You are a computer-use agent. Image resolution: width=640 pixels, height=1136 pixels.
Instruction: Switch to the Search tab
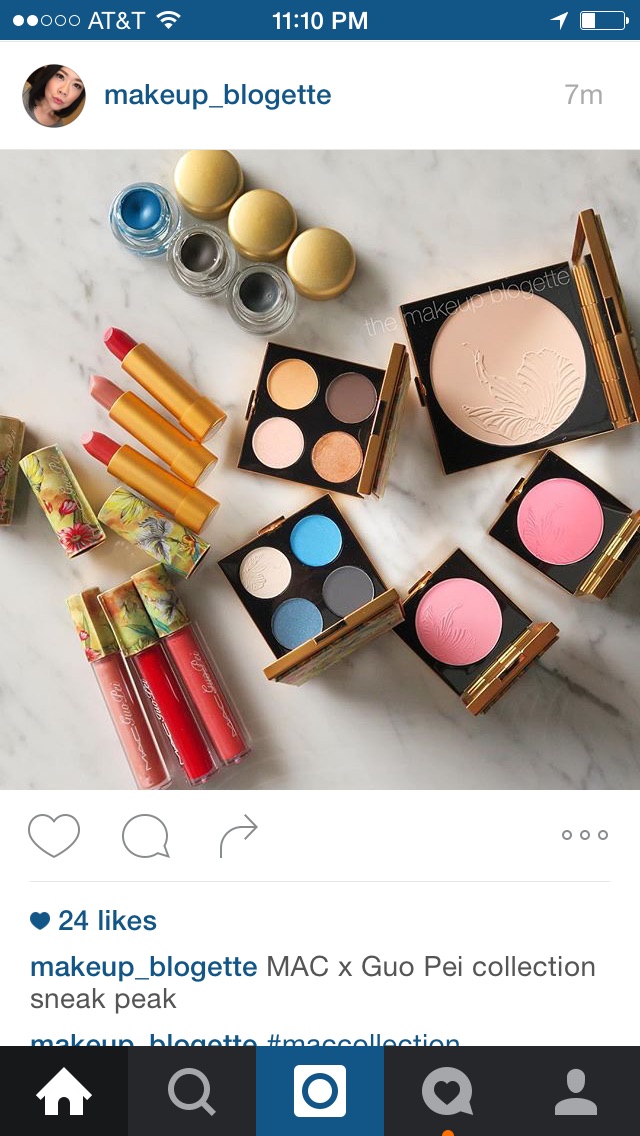[x=192, y=1091]
